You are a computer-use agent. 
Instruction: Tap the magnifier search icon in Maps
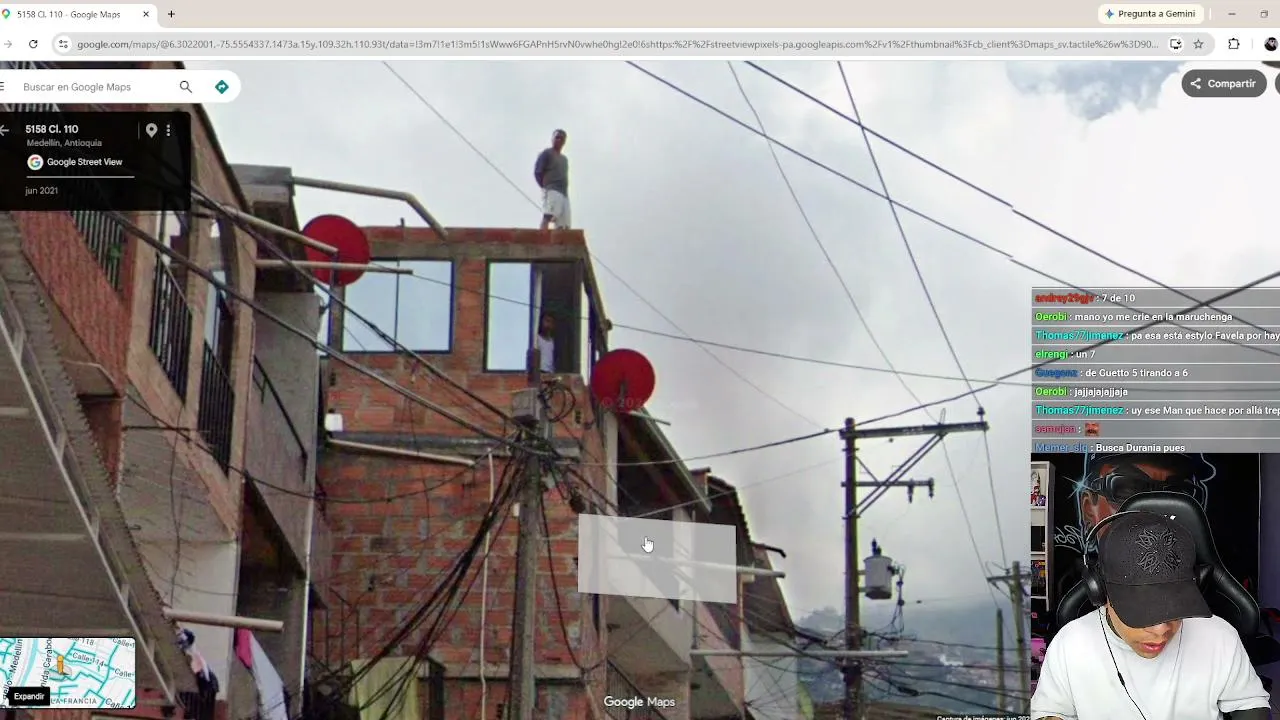pyautogui.click(x=185, y=87)
